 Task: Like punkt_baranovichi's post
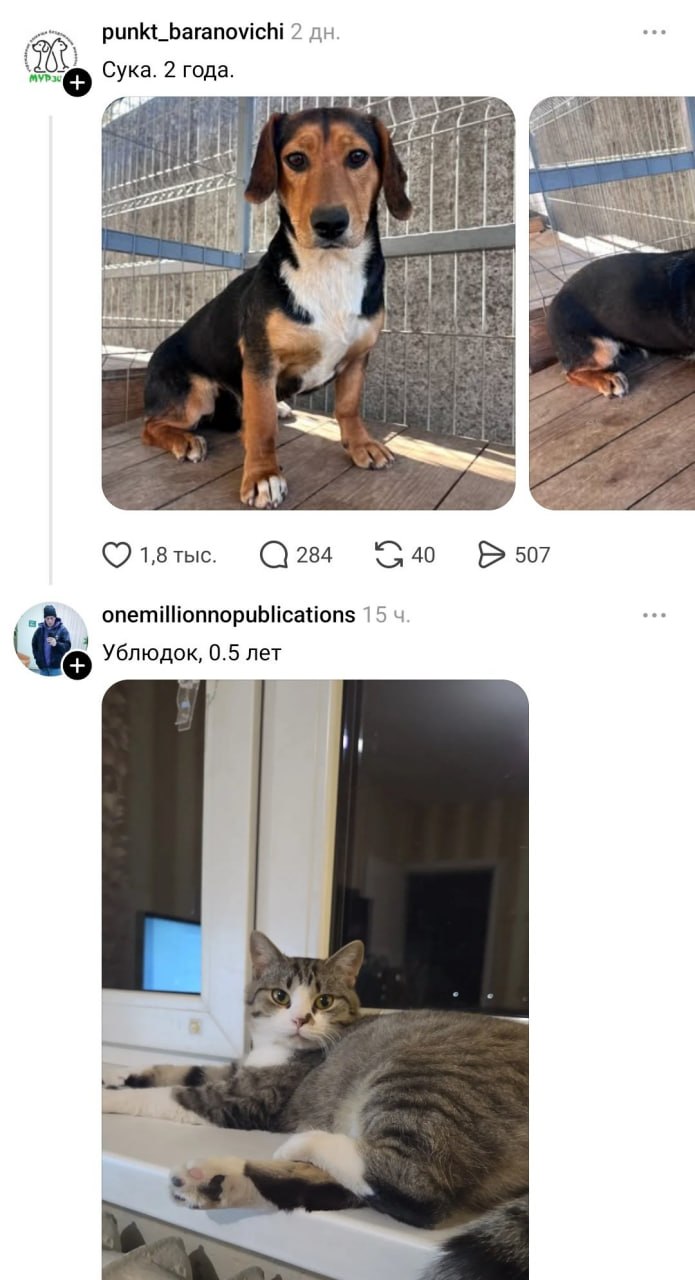click(x=118, y=555)
